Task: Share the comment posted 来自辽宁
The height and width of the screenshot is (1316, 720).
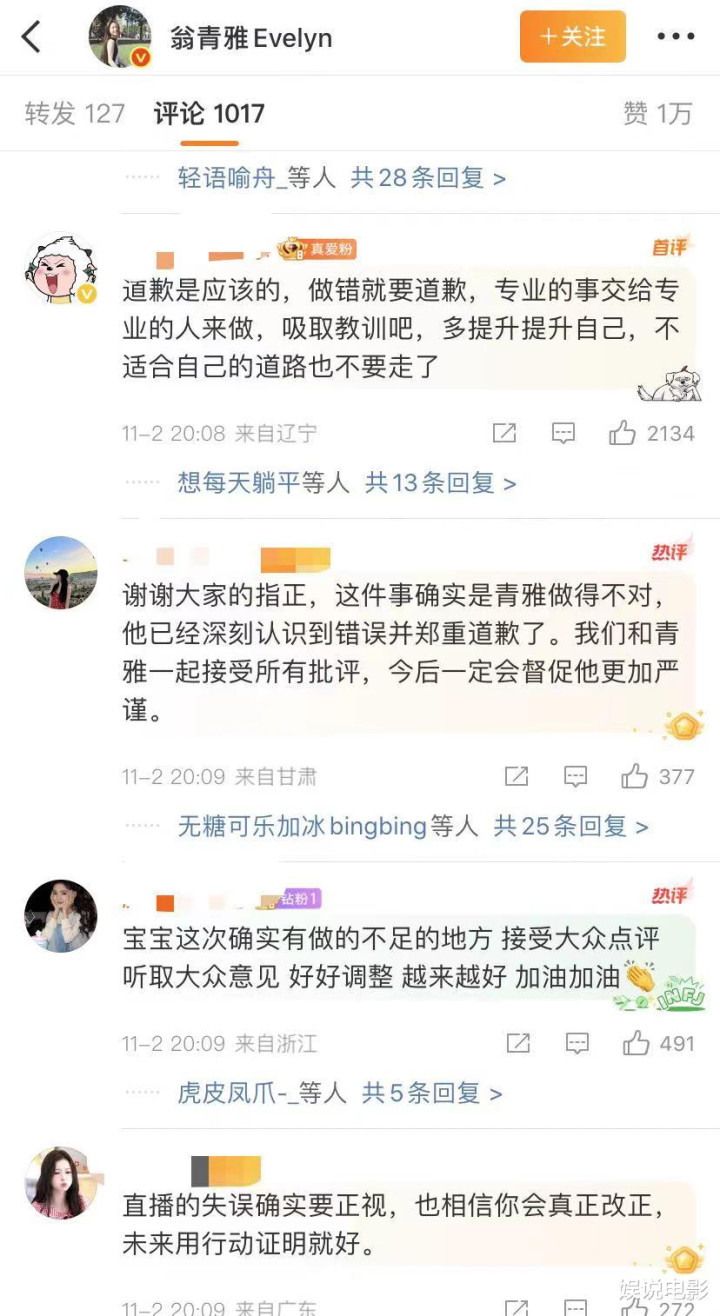Action: coord(505,433)
